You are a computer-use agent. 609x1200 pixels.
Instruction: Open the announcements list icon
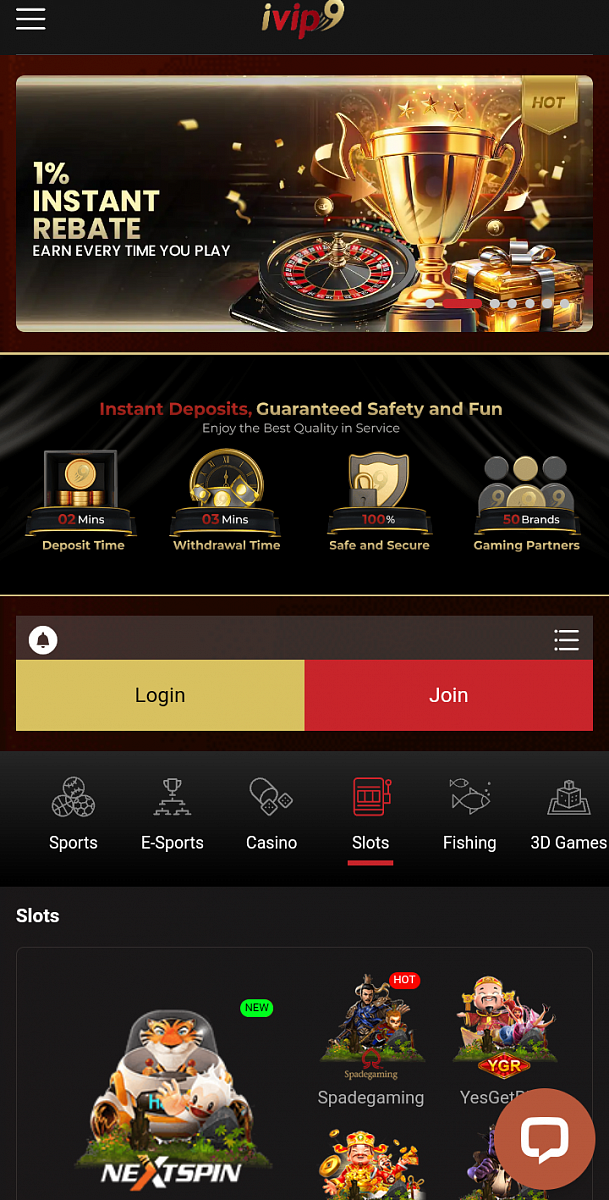(566, 640)
